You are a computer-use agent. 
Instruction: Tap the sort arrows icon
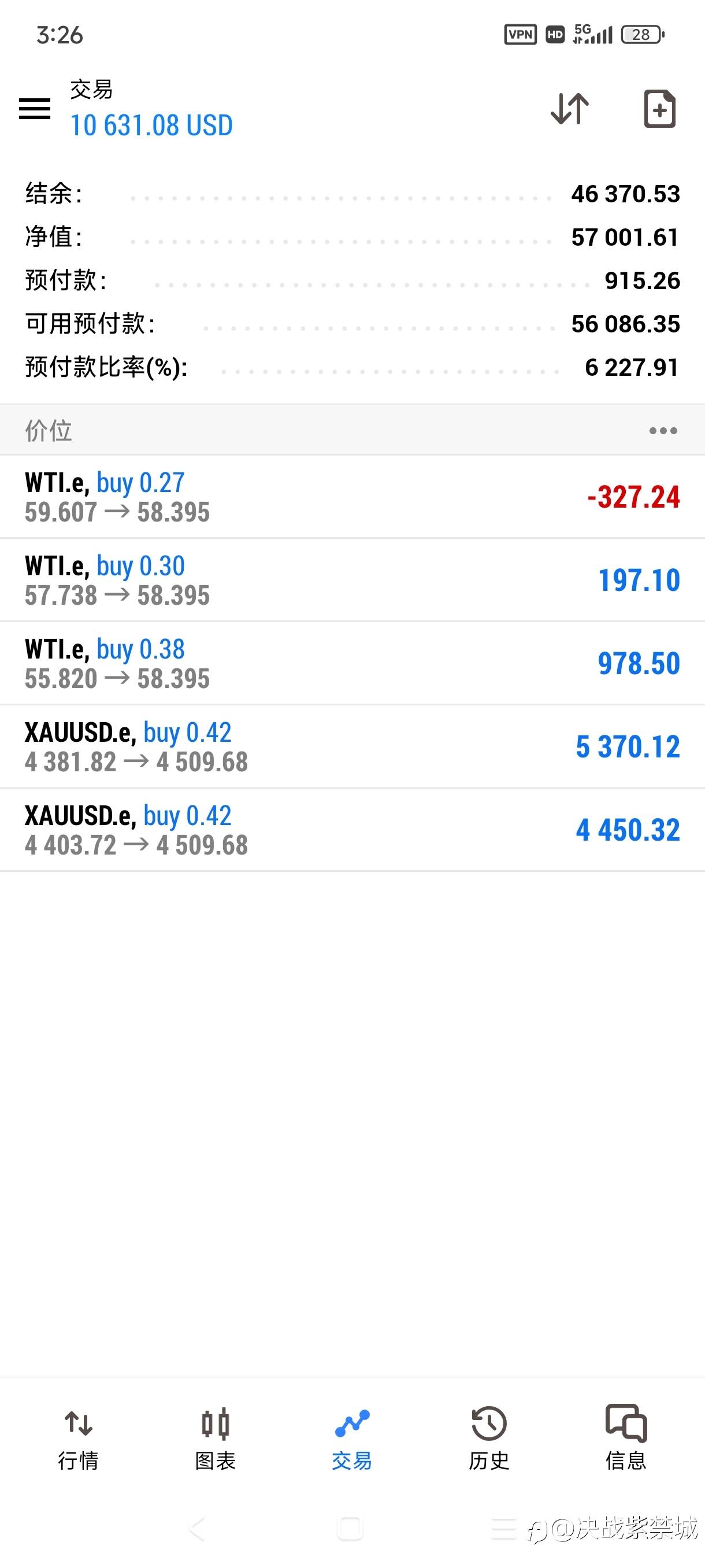click(569, 109)
